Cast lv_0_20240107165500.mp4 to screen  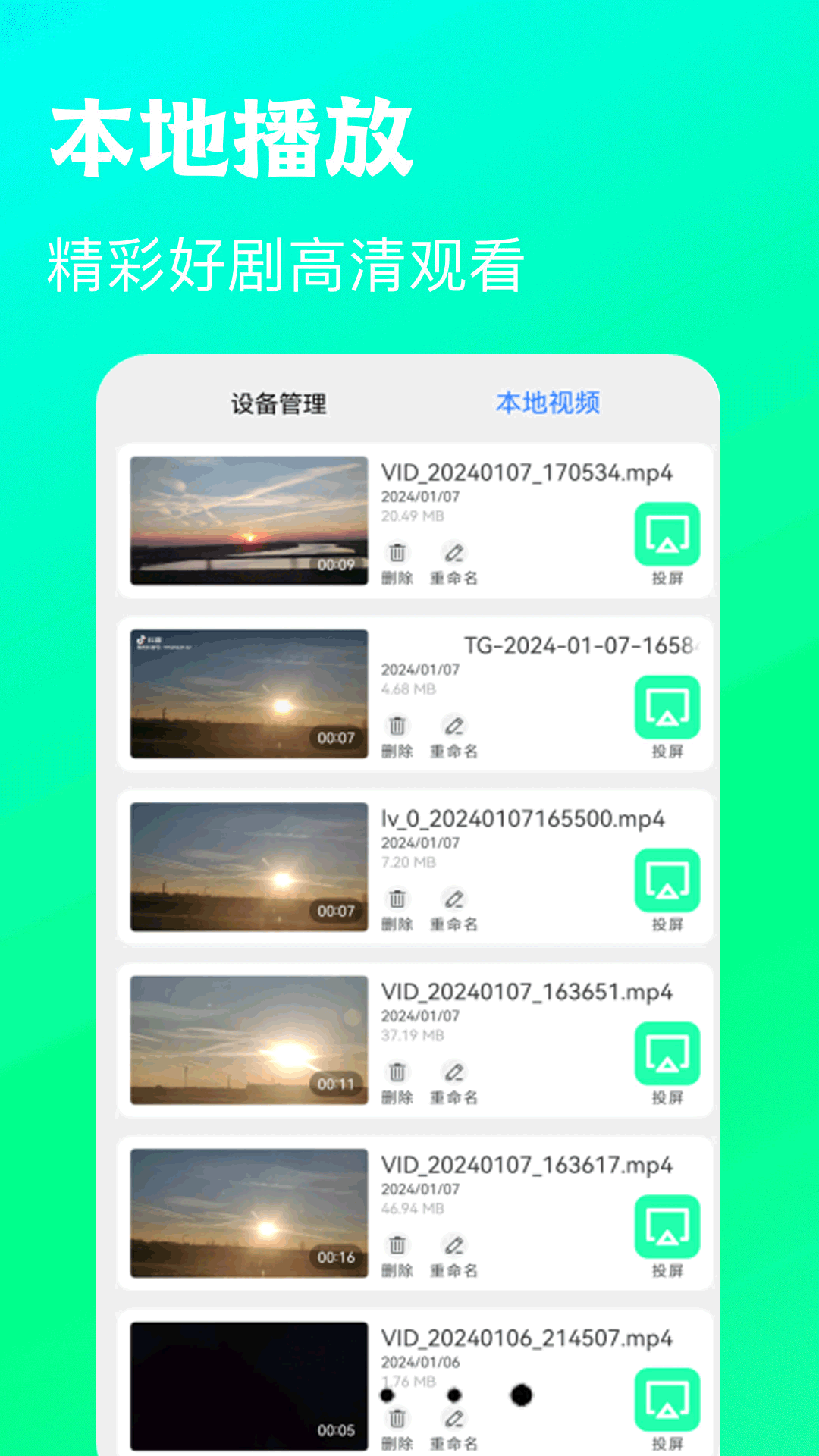tap(667, 882)
